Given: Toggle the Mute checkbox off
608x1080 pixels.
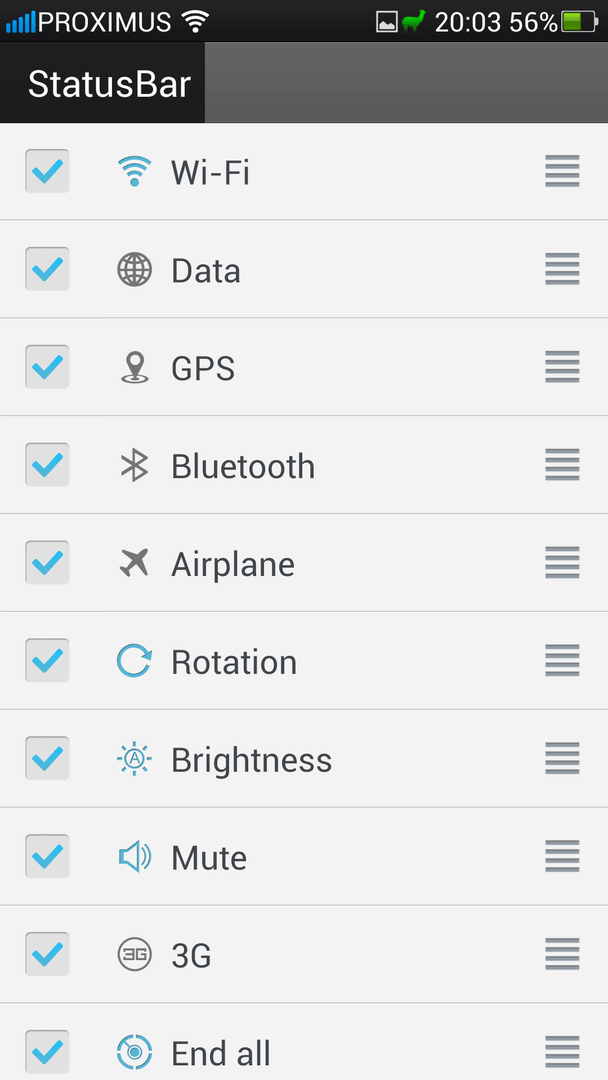Looking at the screenshot, I should (47, 857).
